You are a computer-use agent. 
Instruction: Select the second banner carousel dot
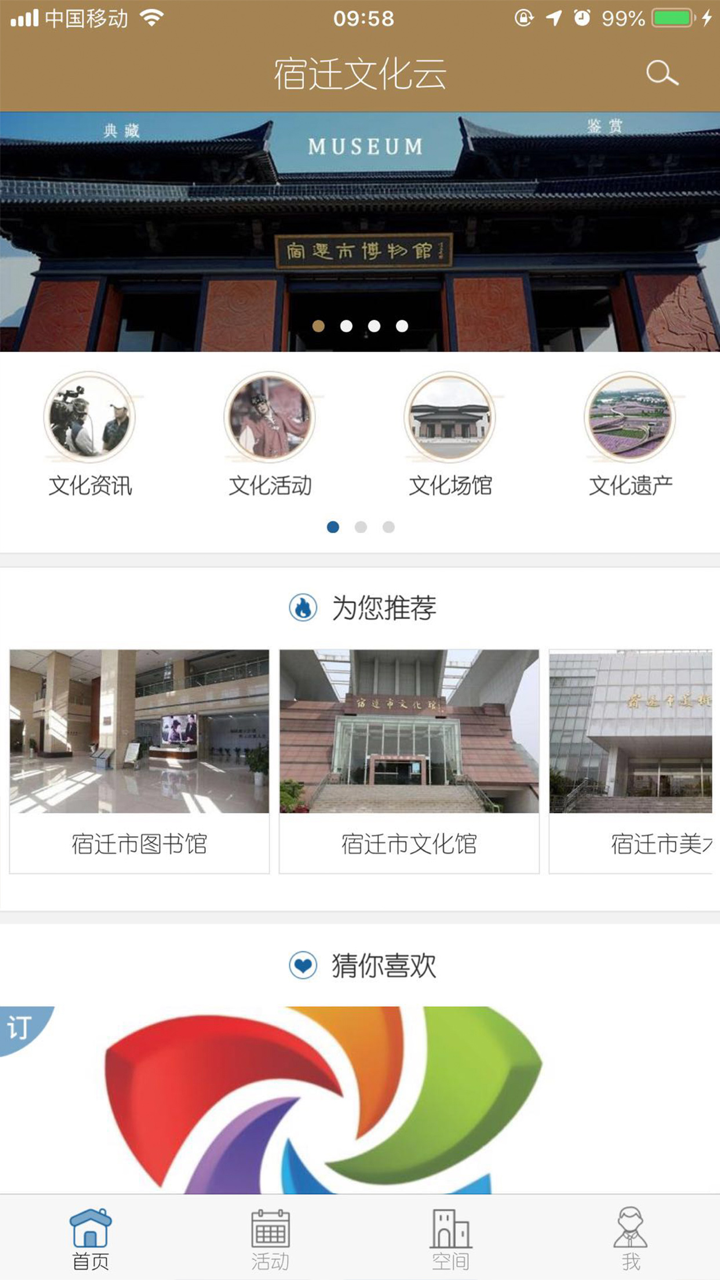346,325
